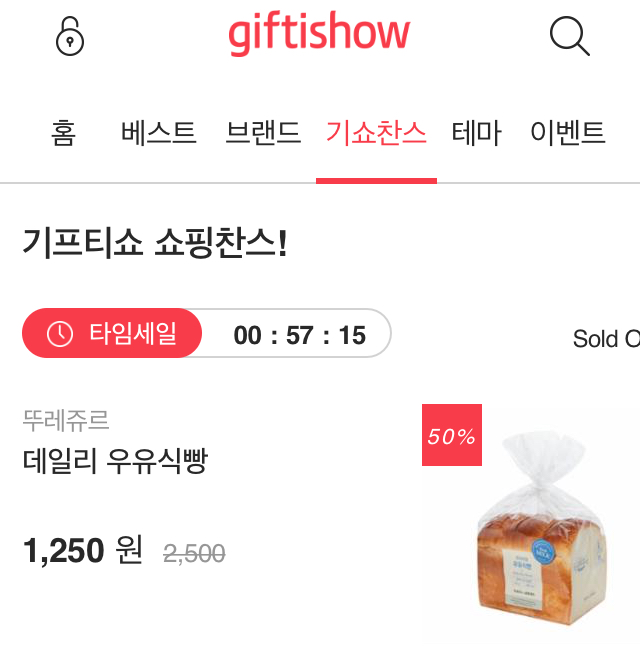Open search with the magnifier icon
This screenshot has height=651, width=640.
tap(570, 37)
